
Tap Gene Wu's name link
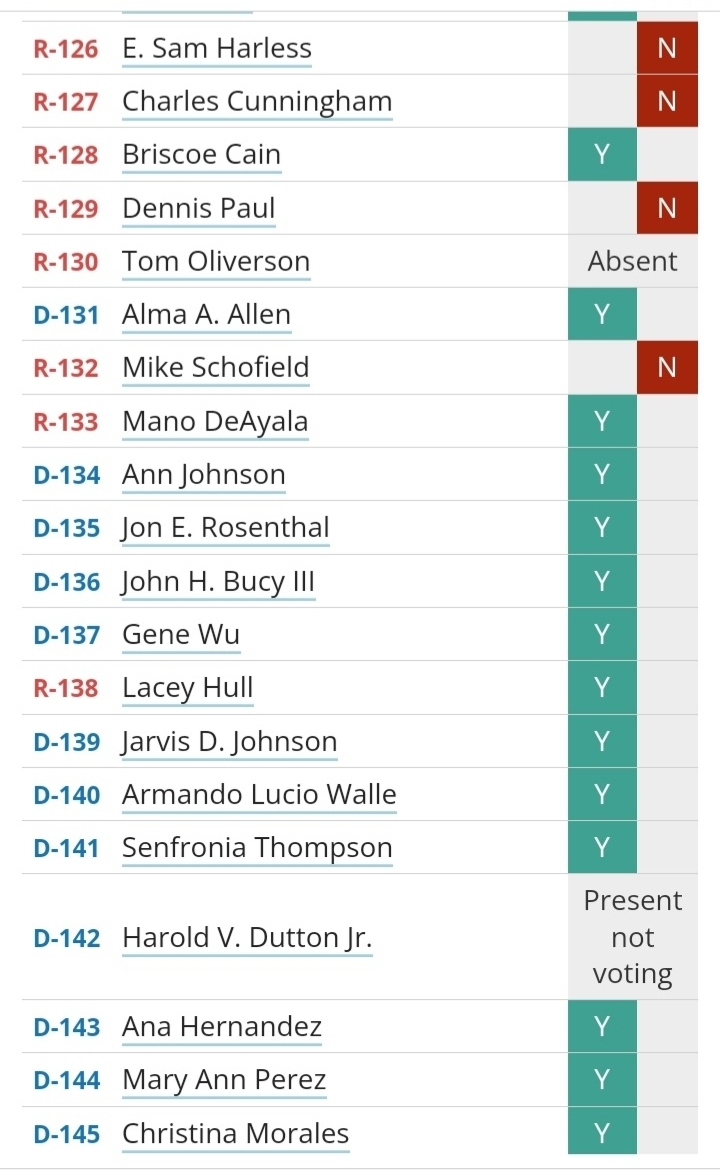pos(181,634)
